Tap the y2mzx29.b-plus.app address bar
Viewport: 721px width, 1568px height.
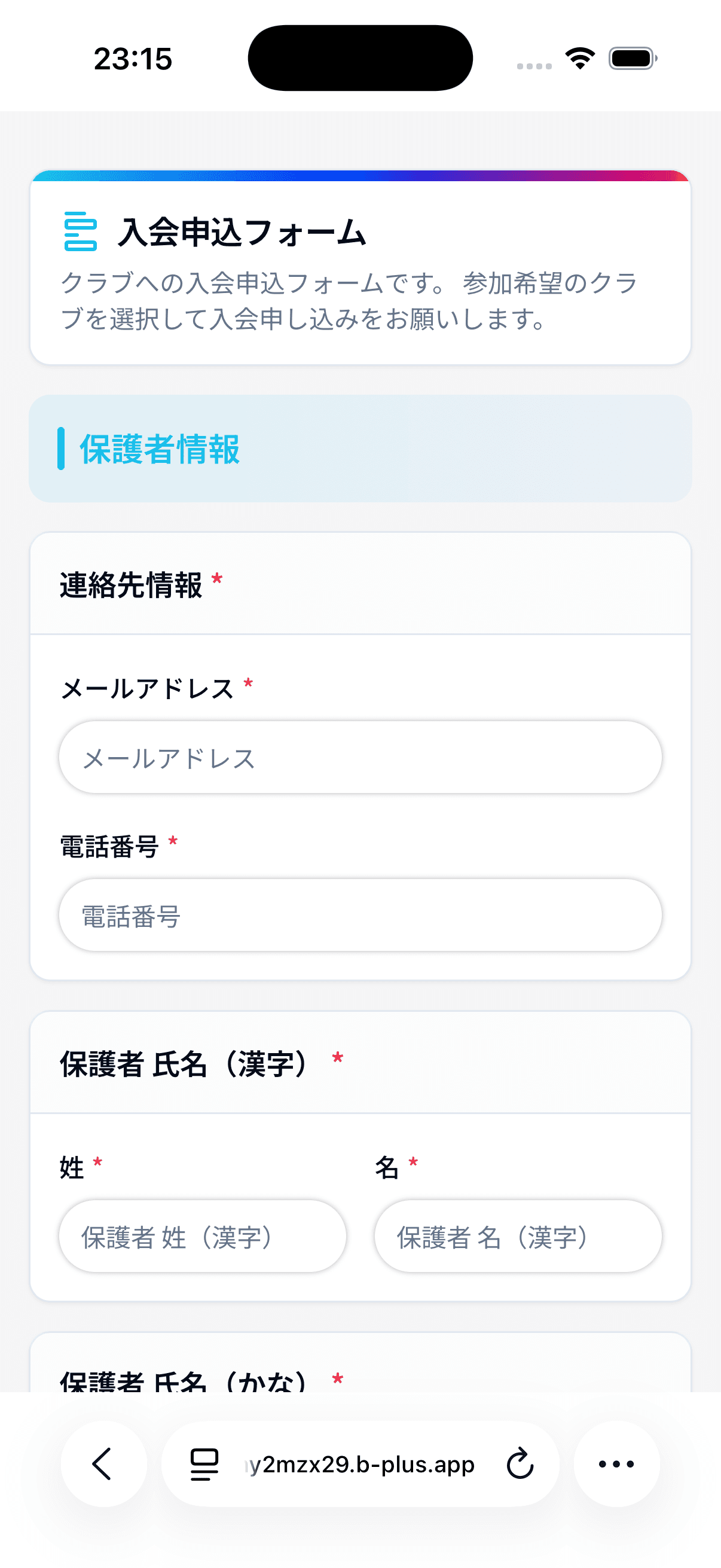point(360,1465)
